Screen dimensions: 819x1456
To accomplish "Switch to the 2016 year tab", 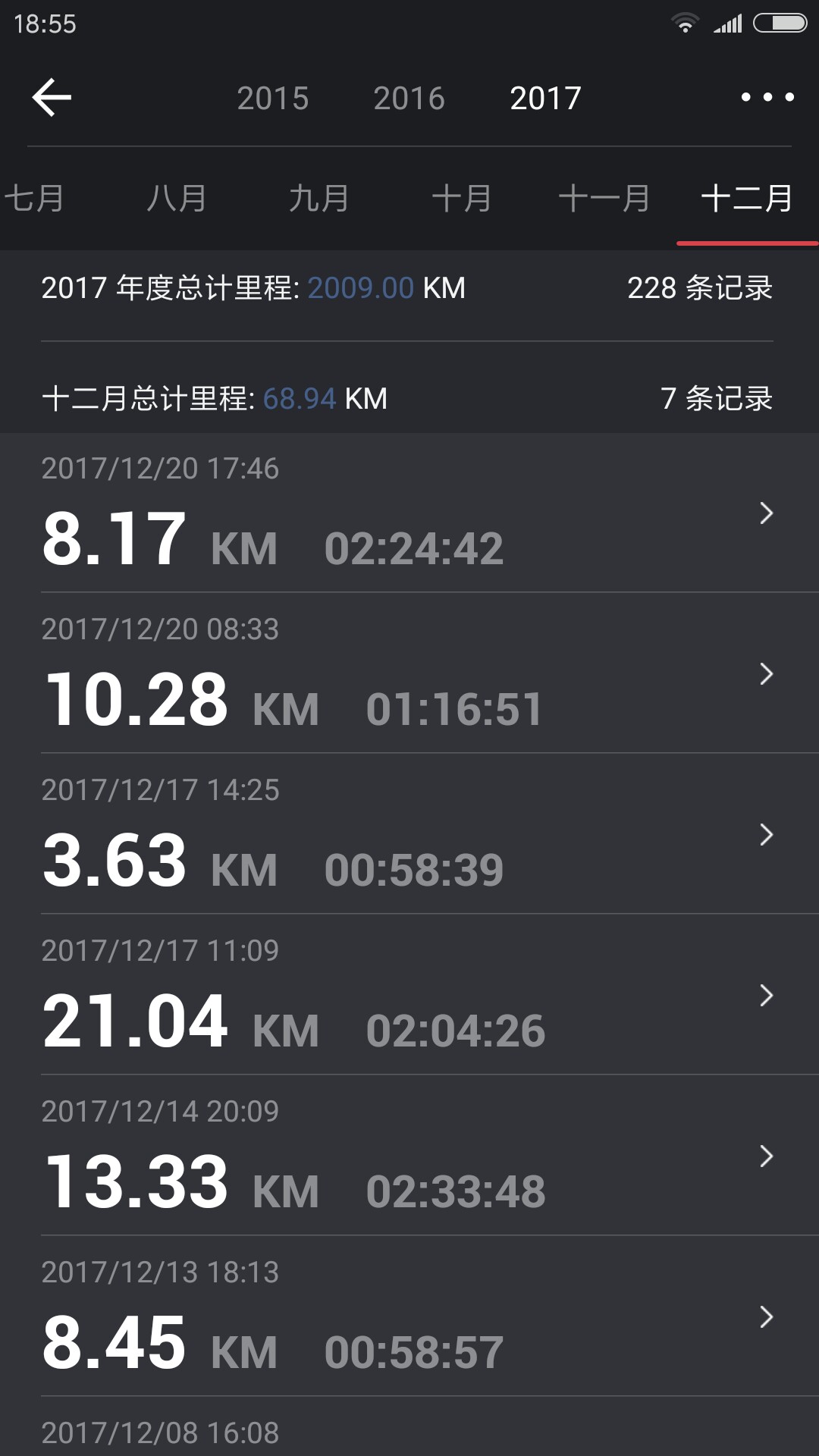I will [x=409, y=98].
